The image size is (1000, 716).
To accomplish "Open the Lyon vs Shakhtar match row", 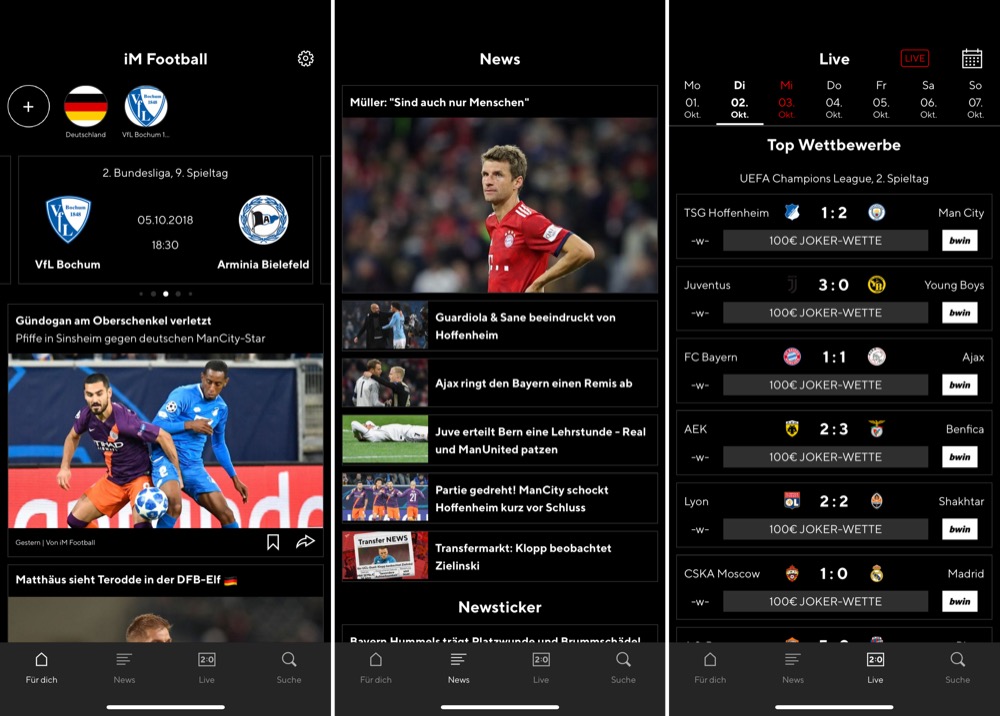I will point(833,501).
